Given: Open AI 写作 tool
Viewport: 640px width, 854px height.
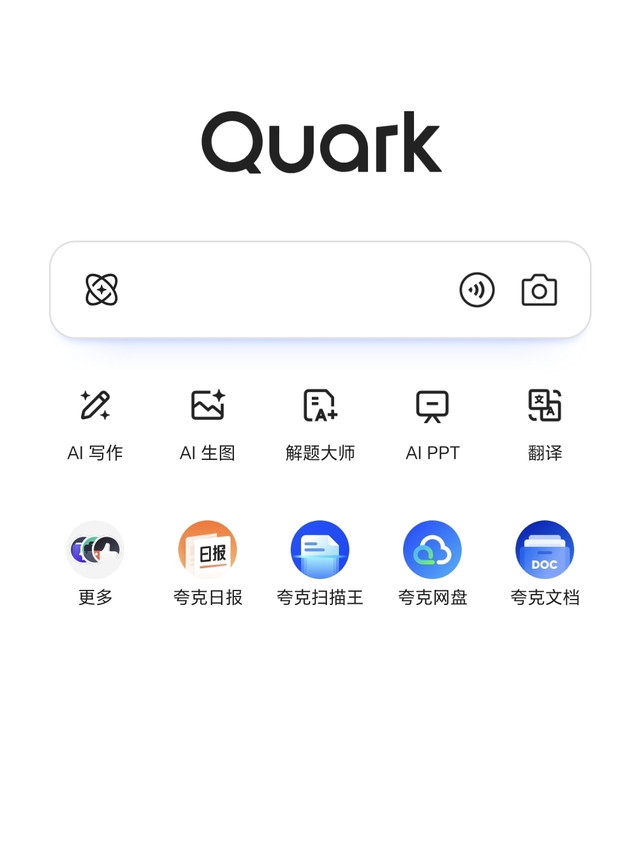Looking at the screenshot, I should click(95, 425).
